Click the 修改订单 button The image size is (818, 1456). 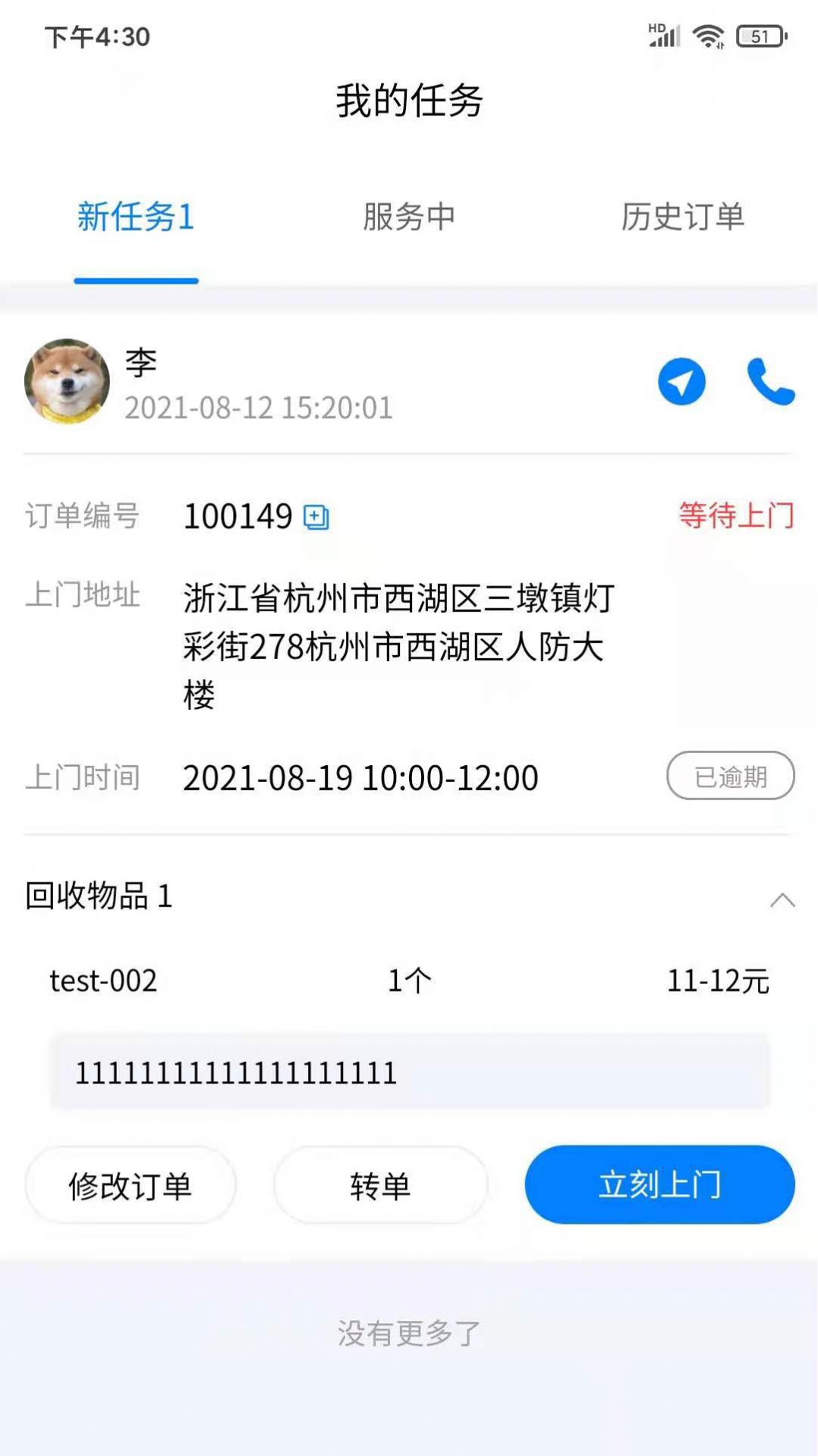click(x=132, y=1184)
